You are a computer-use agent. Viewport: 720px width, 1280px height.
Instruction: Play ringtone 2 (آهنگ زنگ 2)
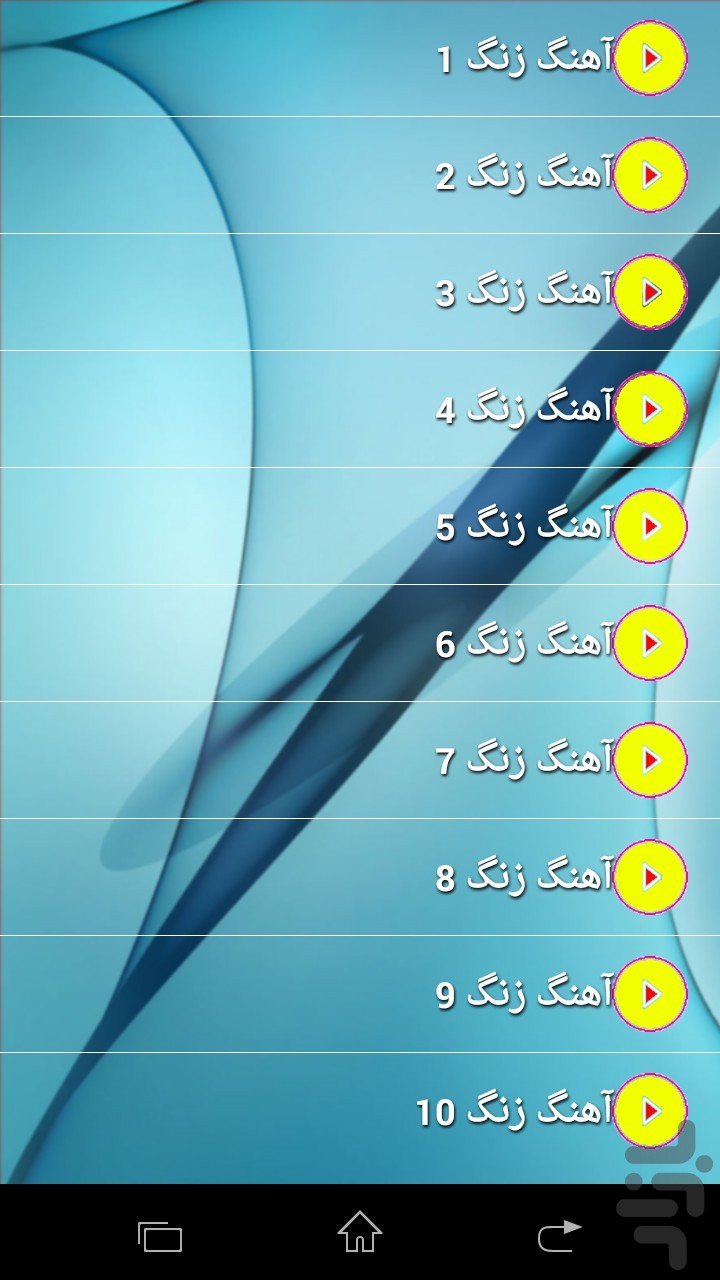click(650, 176)
